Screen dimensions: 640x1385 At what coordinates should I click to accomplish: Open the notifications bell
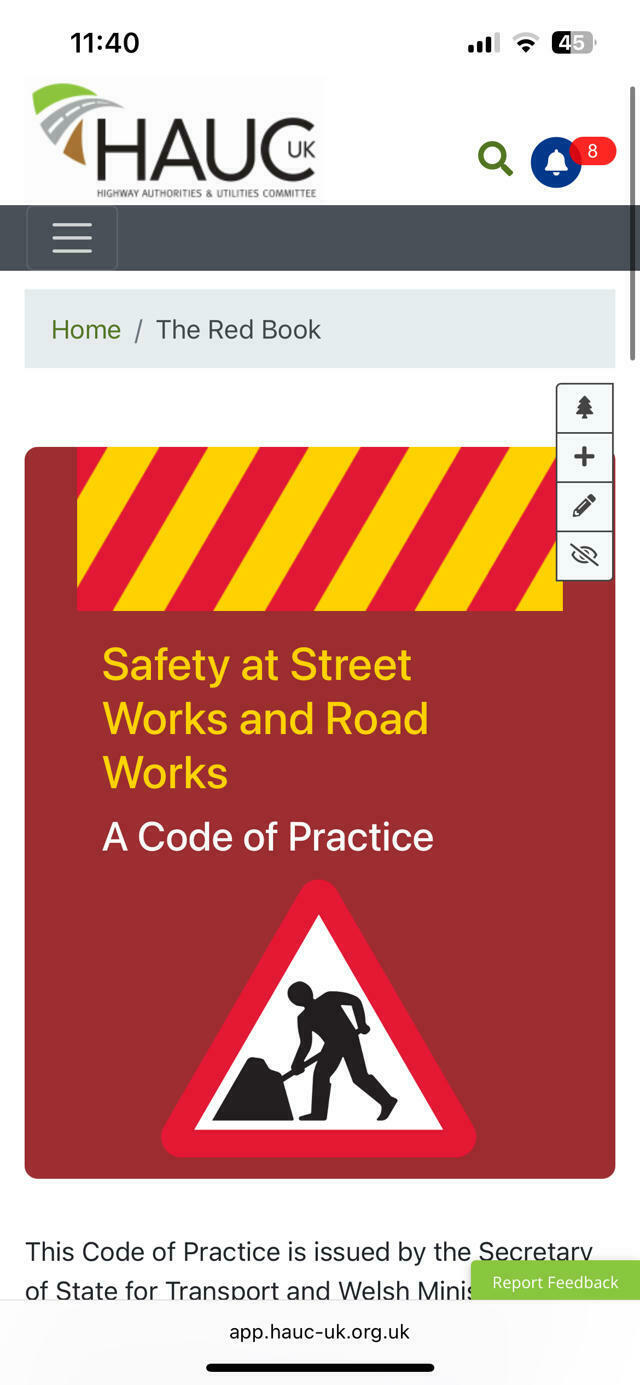click(556, 163)
